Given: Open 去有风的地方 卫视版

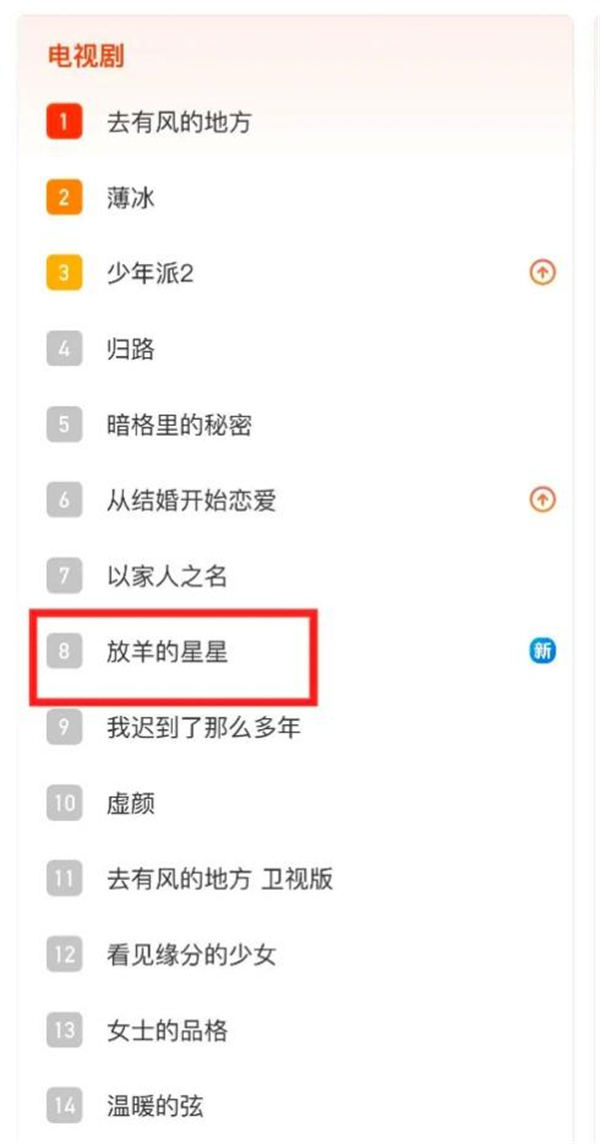Looking at the screenshot, I should [219, 879].
